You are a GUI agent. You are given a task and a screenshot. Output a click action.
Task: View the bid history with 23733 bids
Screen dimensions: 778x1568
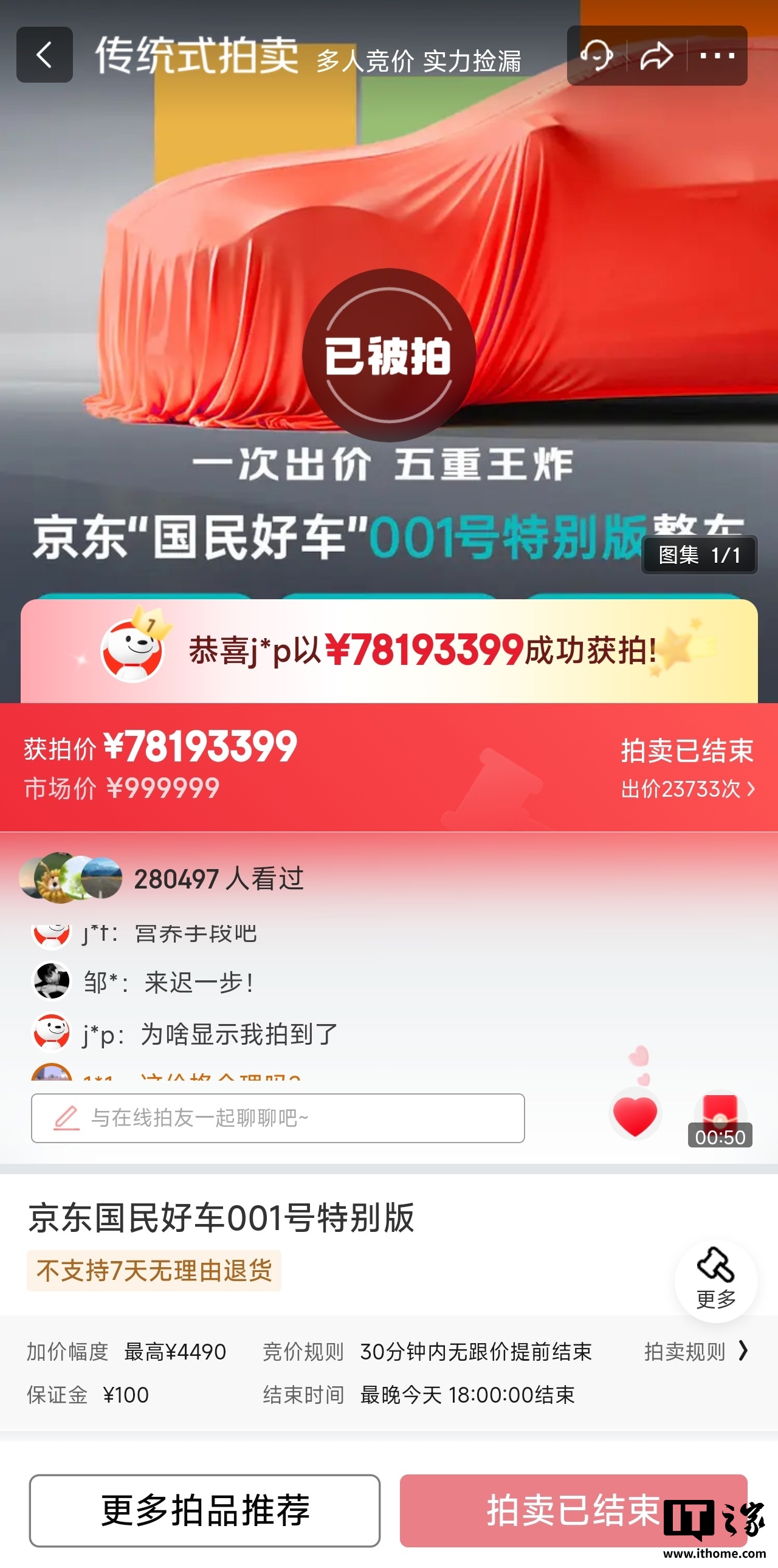(x=687, y=789)
